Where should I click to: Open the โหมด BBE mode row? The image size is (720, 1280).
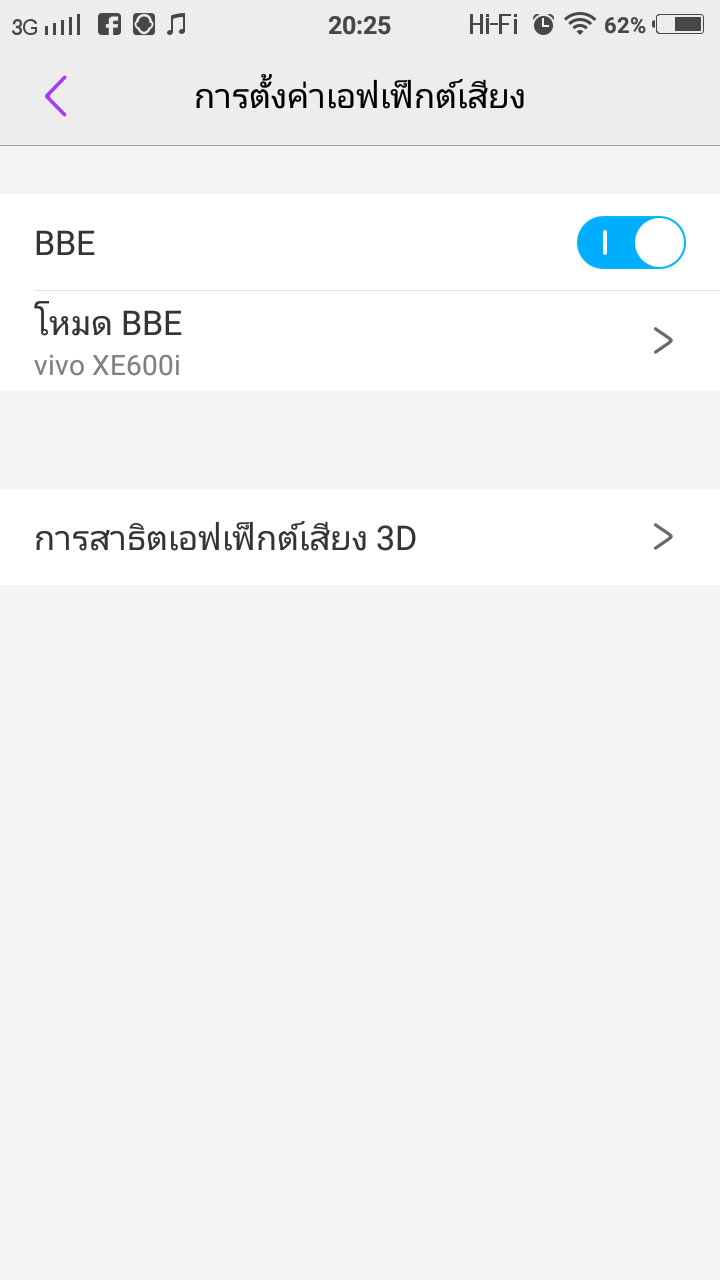coord(360,341)
